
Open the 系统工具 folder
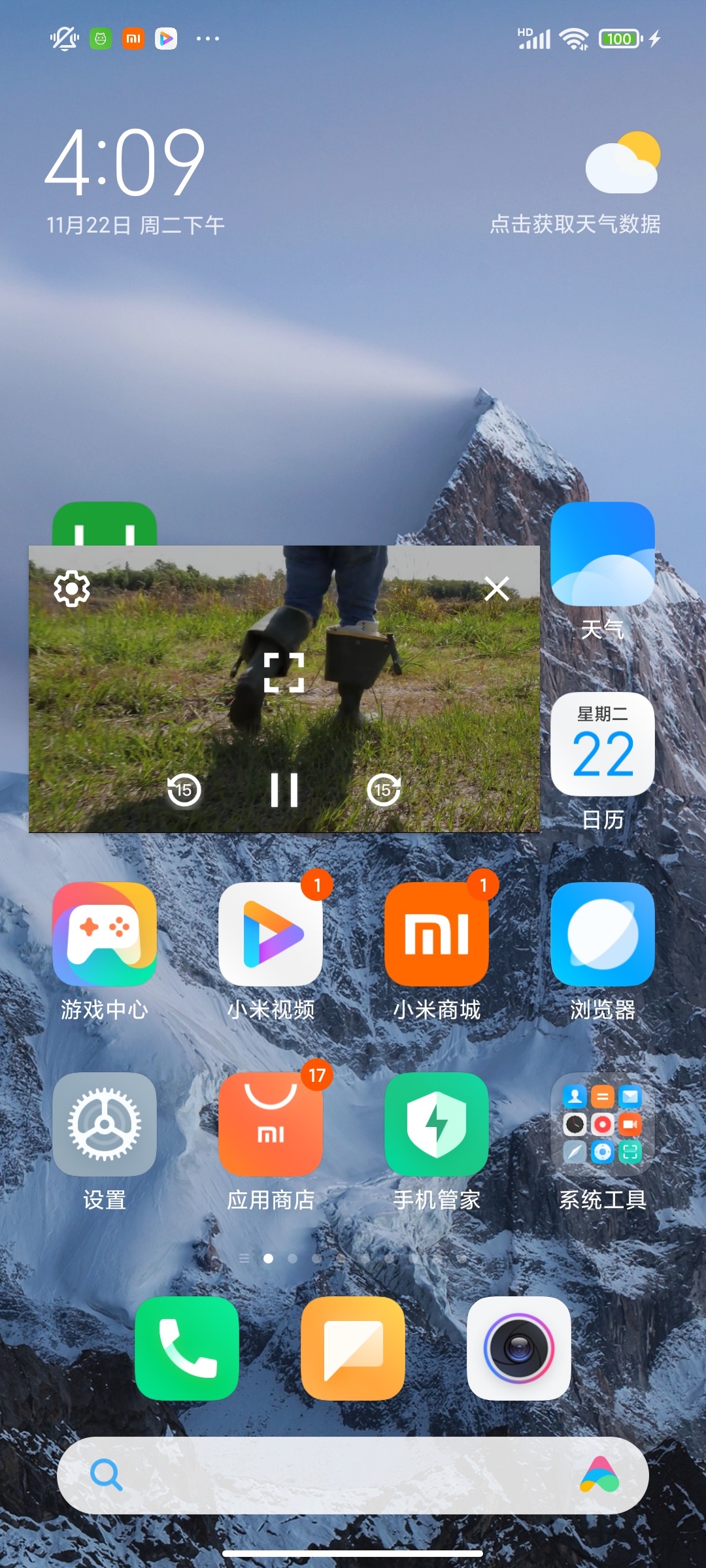click(602, 1124)
